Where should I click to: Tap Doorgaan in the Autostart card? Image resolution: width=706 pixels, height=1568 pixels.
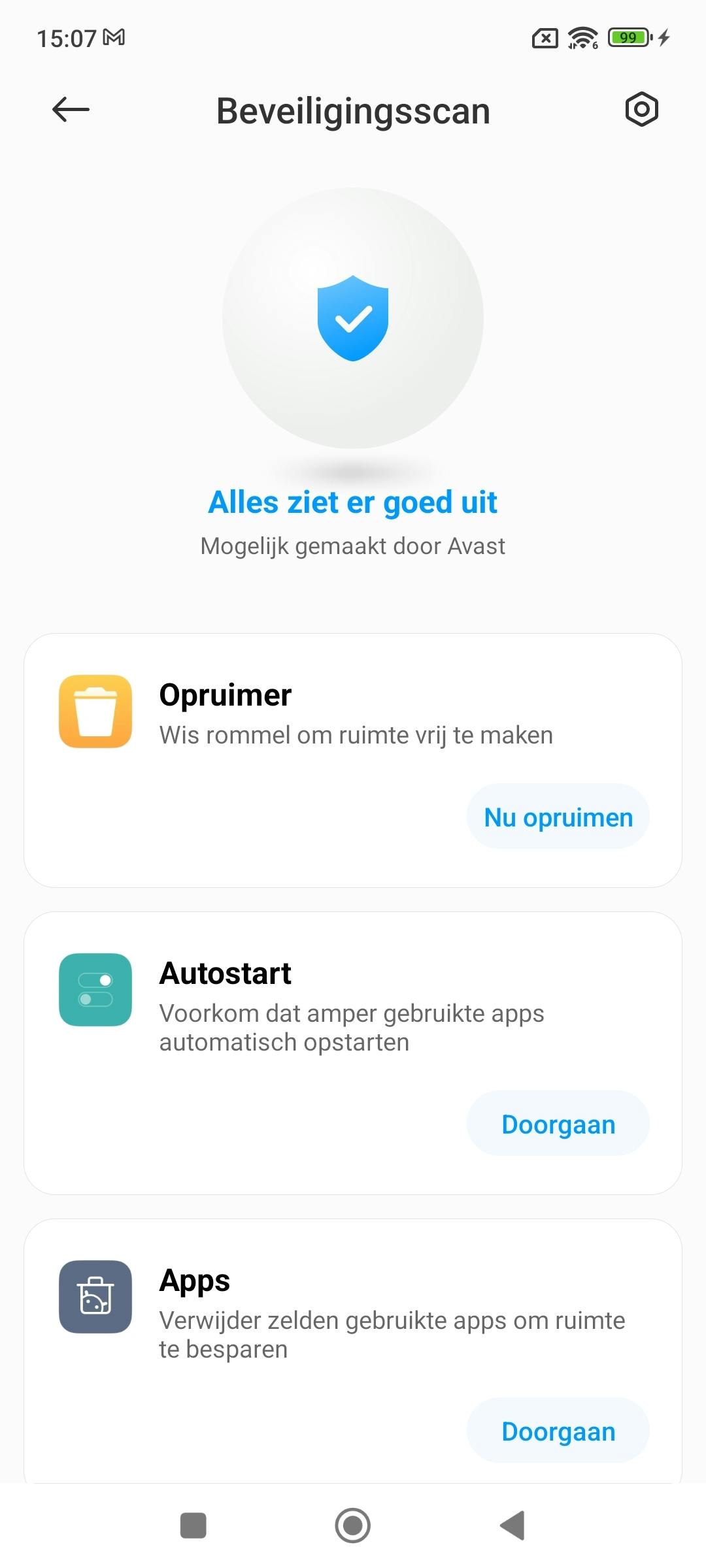[558, 1124]
